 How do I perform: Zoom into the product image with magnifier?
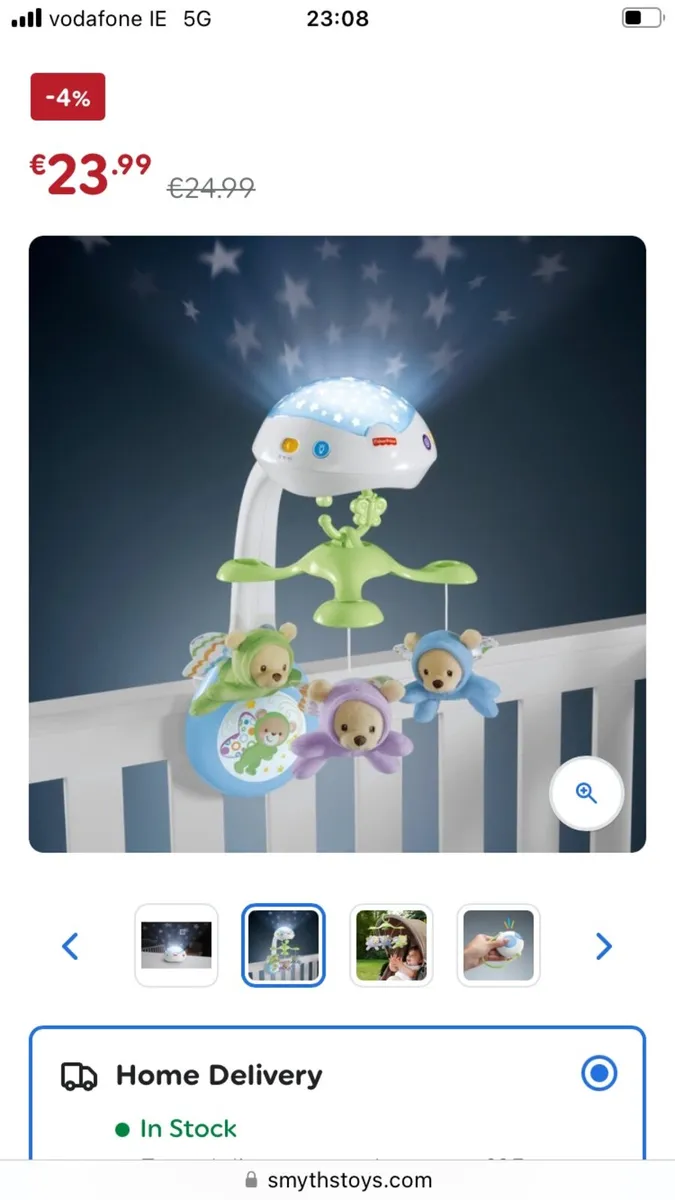point(587,793)
